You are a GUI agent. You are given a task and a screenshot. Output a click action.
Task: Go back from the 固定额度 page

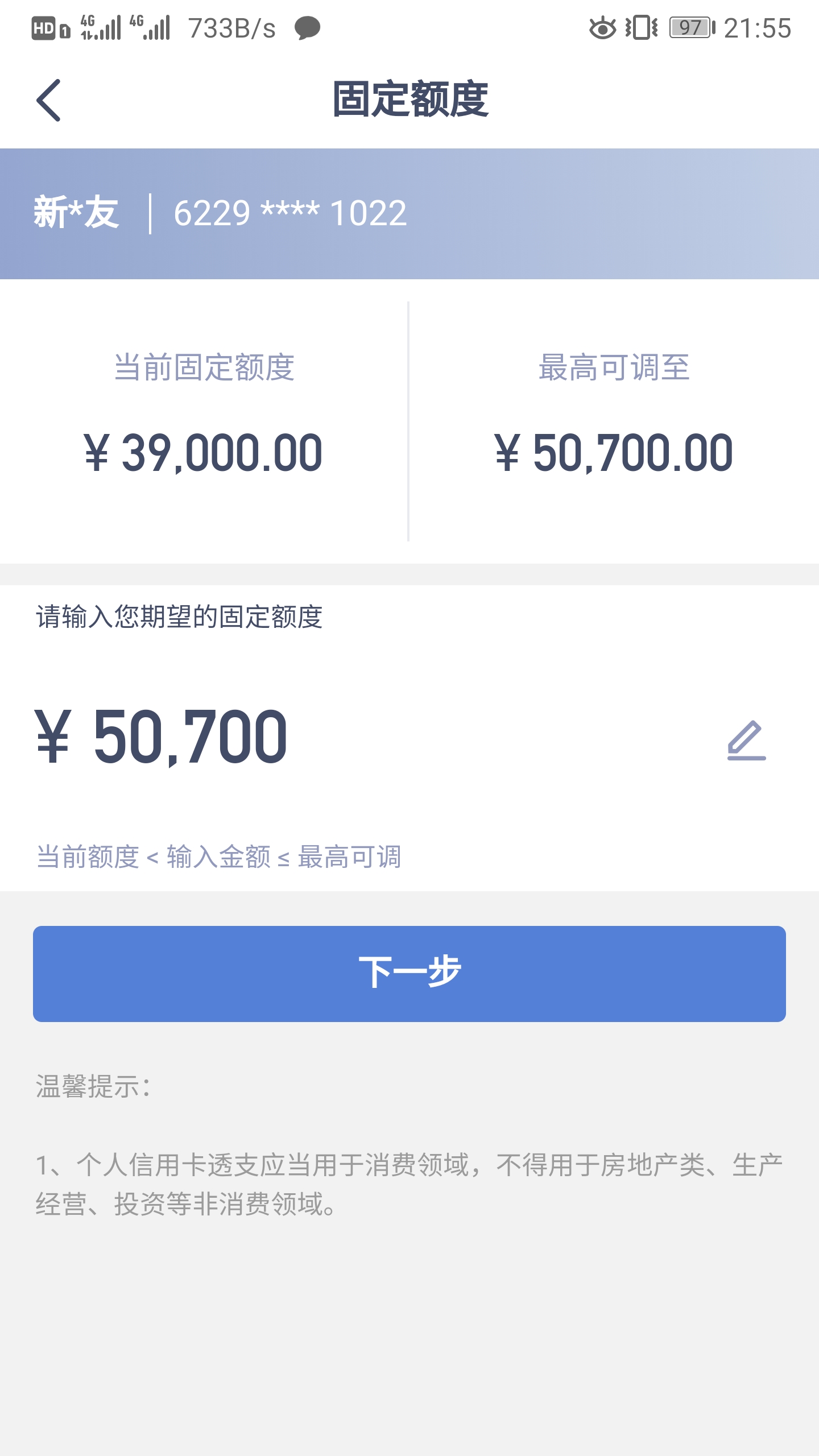point(49,100)
